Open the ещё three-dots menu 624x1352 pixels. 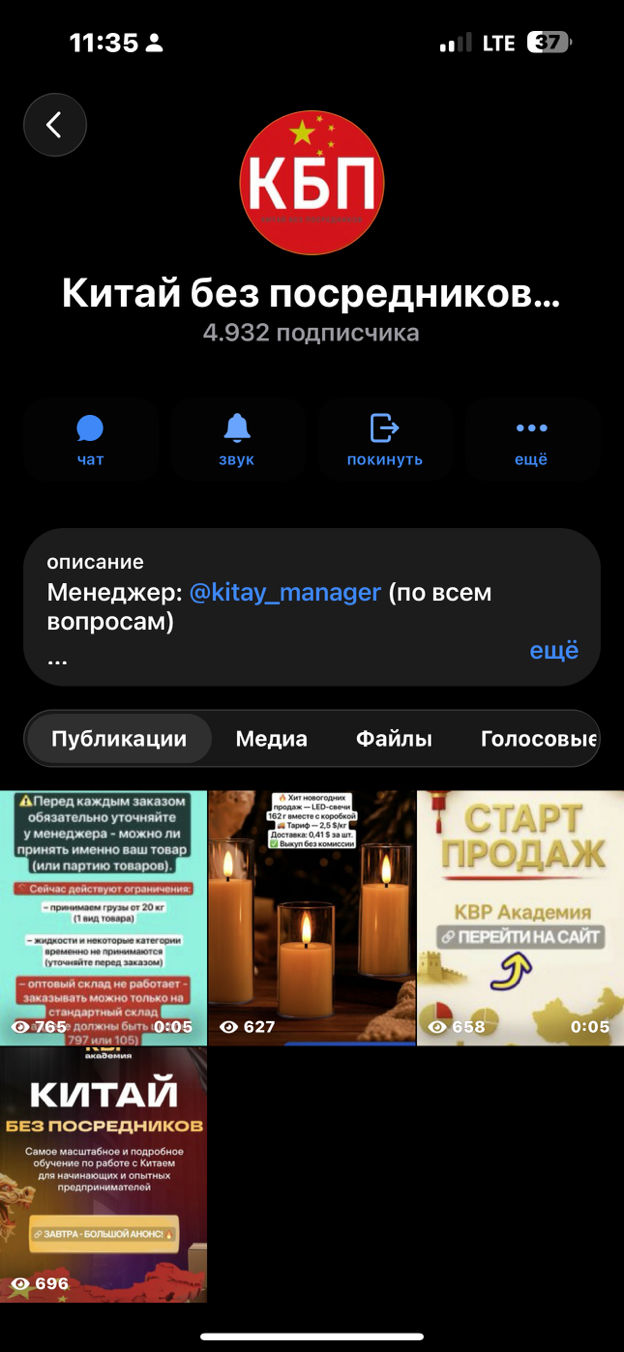531,441
